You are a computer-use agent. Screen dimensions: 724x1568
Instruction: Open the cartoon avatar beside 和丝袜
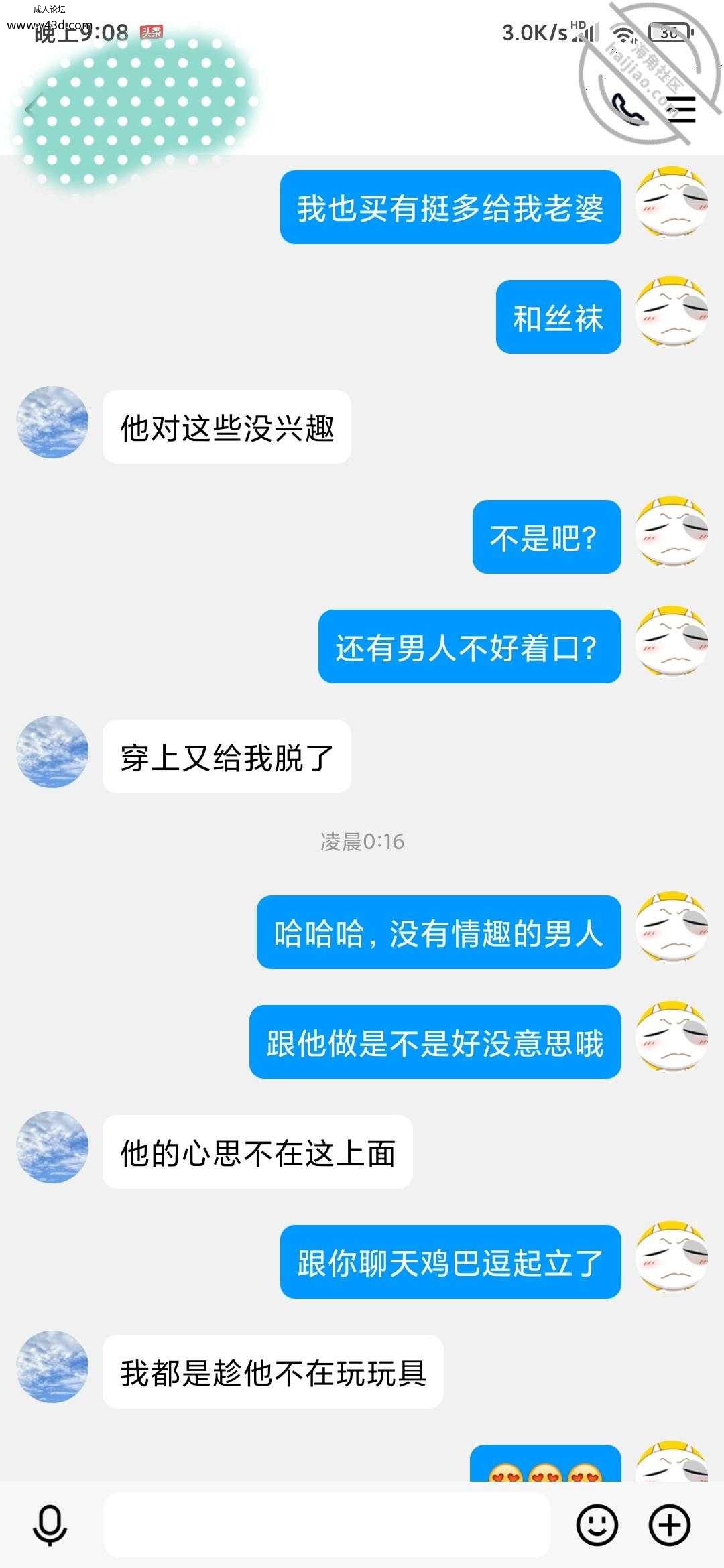pos(672,313)
